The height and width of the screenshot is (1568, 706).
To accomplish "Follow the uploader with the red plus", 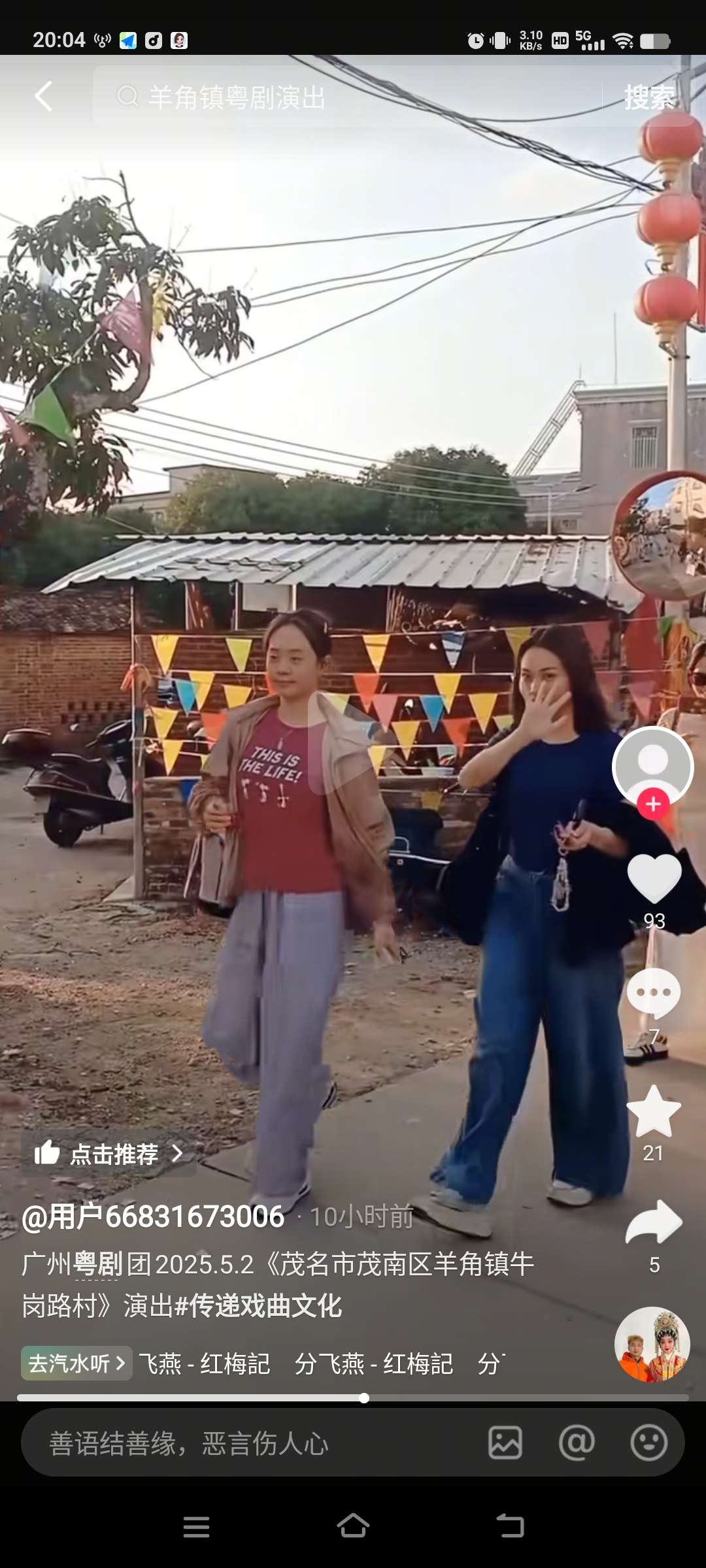I will click(x=653, y=804).
